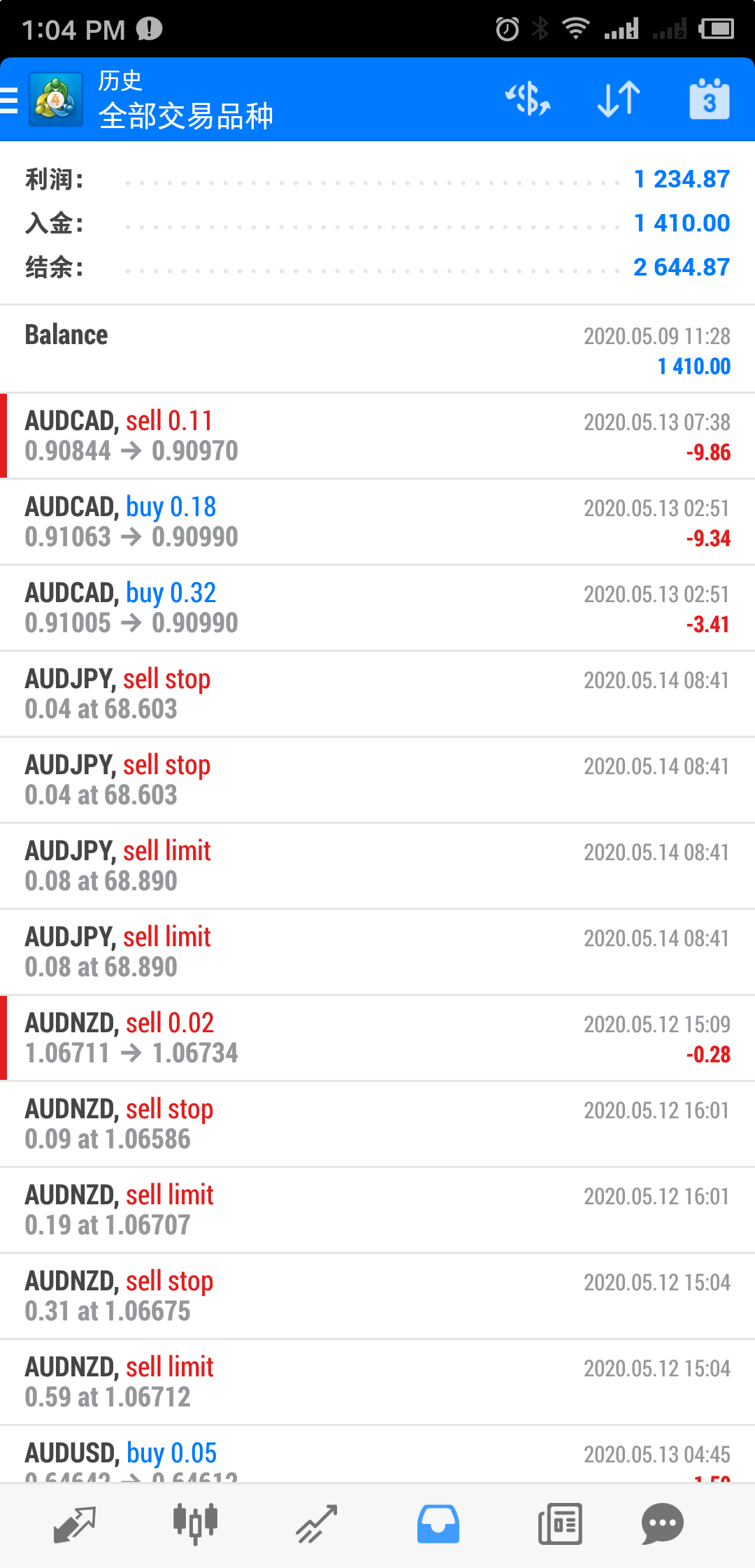Open the symbol filter icon
The image size is (755, 1568).
(x=528, y=99)
